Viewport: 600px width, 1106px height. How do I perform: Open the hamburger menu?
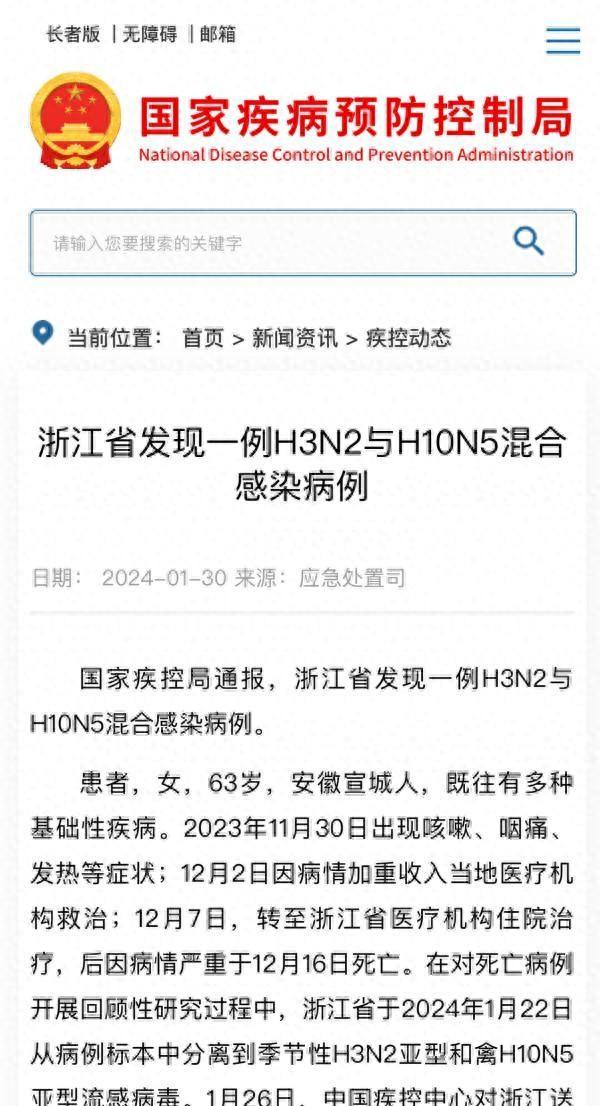pos(563,40)
